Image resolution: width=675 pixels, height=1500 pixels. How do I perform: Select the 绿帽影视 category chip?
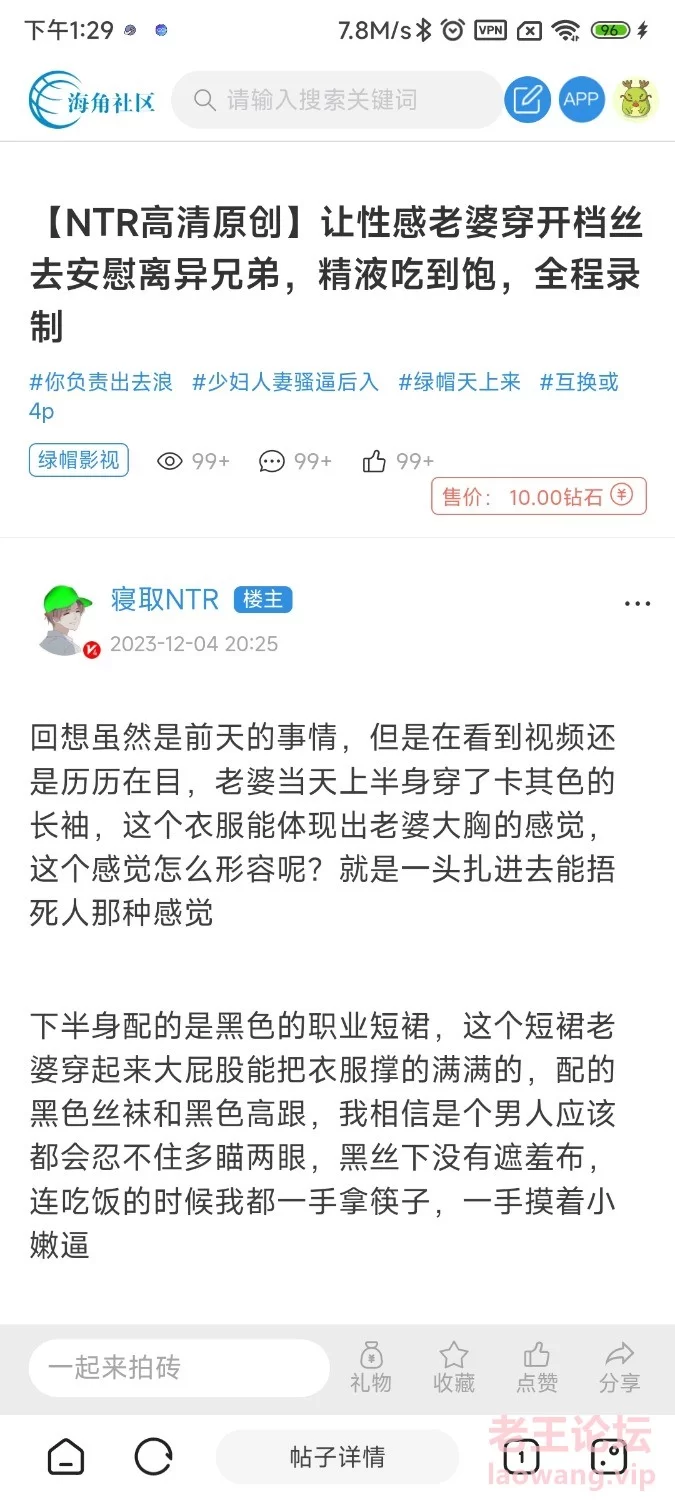pyautogui.click(x=78, y=460)
